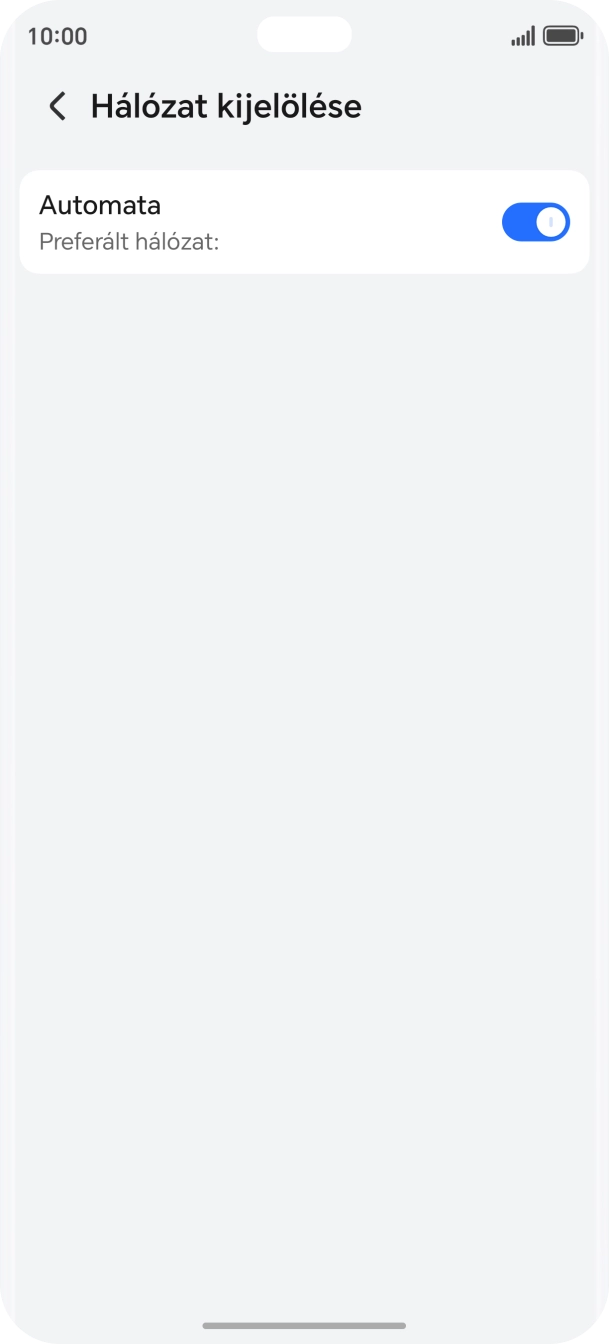Turn off the Automata network switch
This screenshot has height=1344, width=609.
[x=535, y=222]
